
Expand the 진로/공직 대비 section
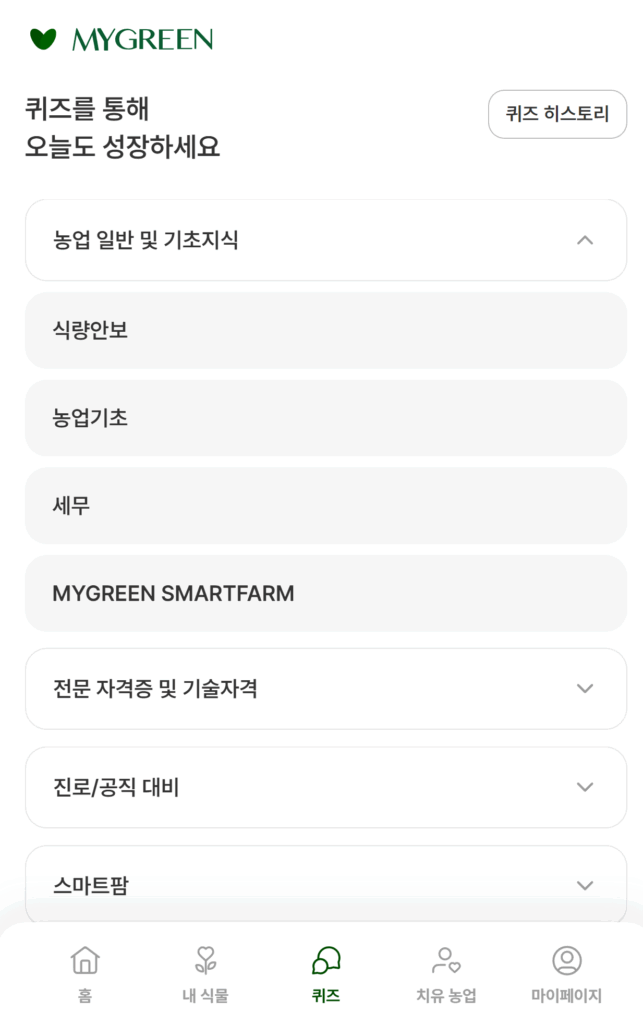tap(325, 787)
